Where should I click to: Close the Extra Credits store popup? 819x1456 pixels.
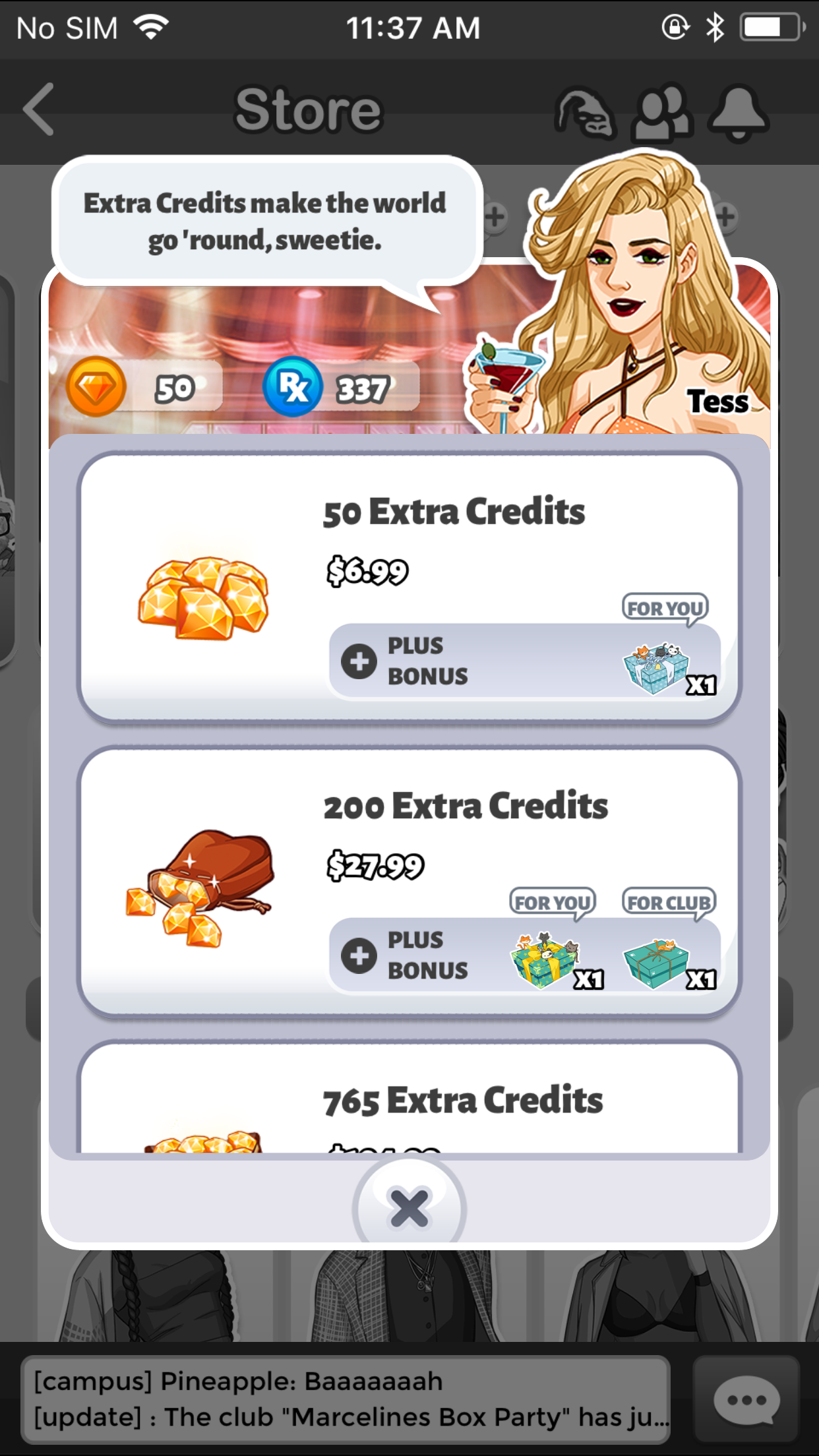coord(409,1208)
